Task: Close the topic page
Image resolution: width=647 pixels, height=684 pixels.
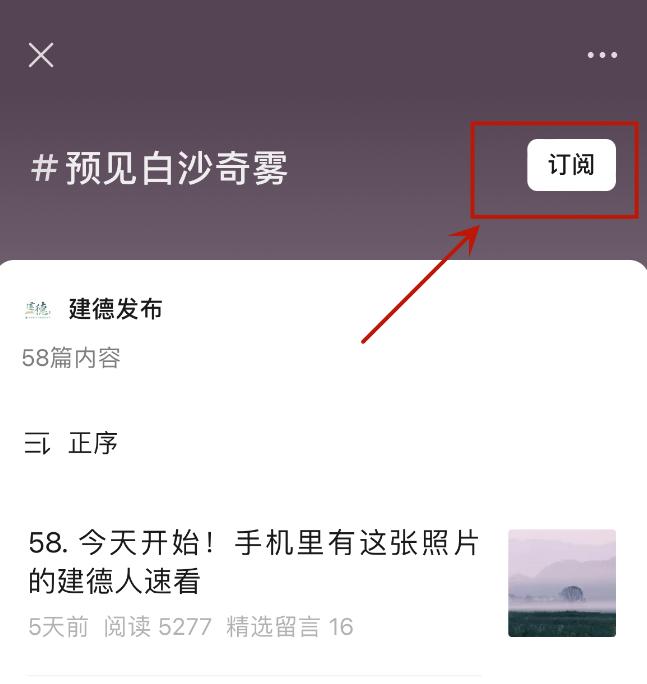Action: coord(41,55)
